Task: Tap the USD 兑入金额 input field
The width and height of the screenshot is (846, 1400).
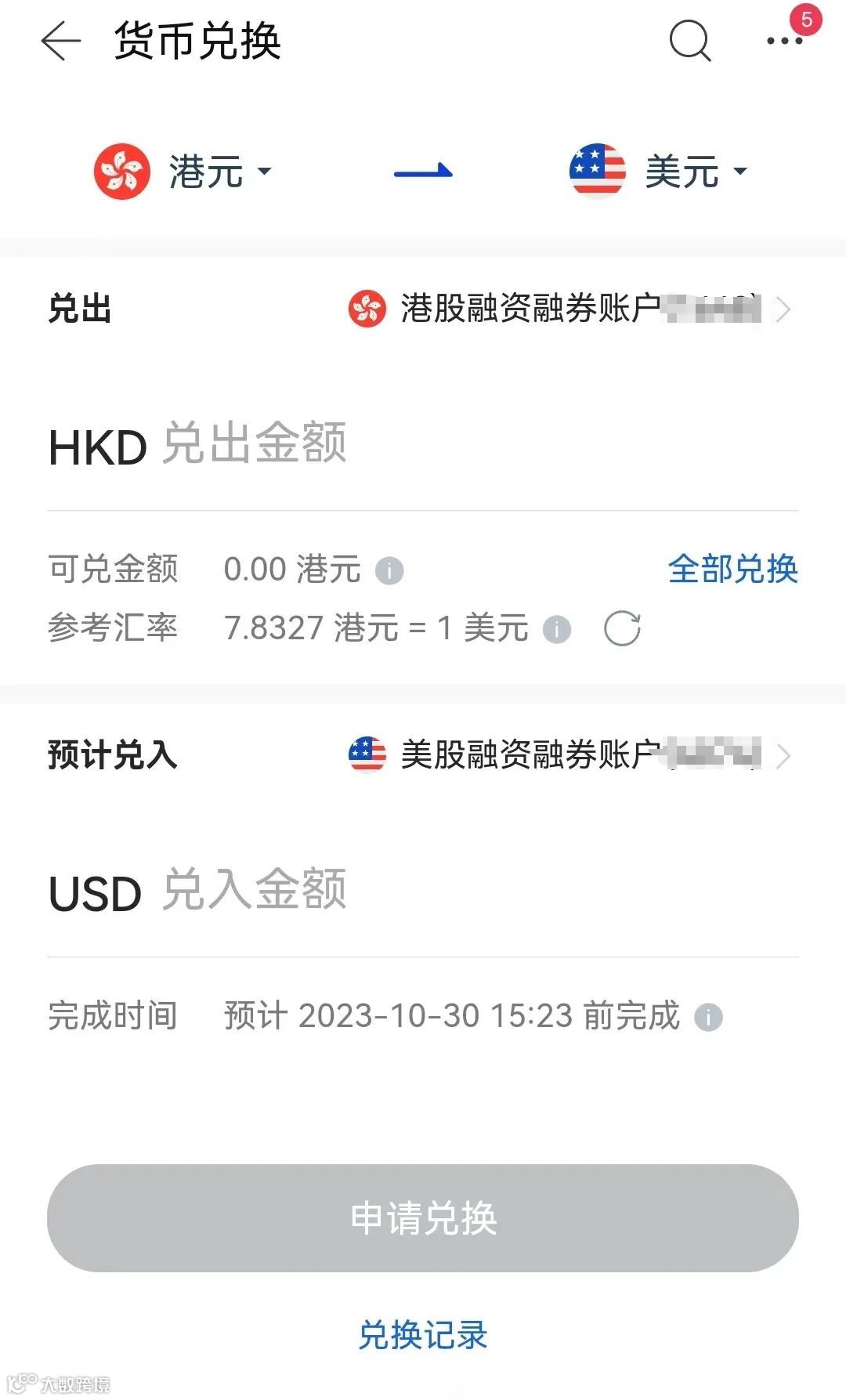Action: (392, 892)
